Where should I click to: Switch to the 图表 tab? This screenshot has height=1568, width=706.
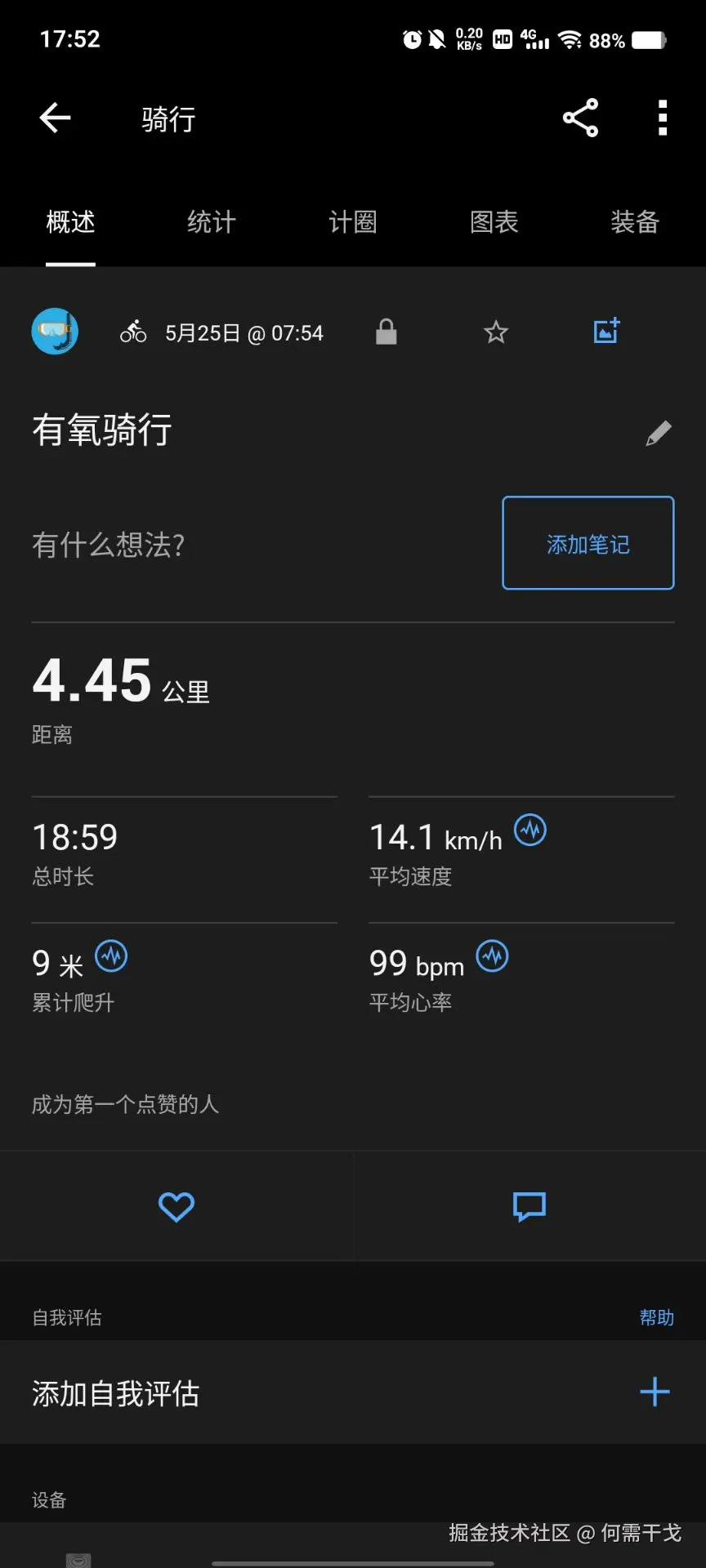pos(494,222)
